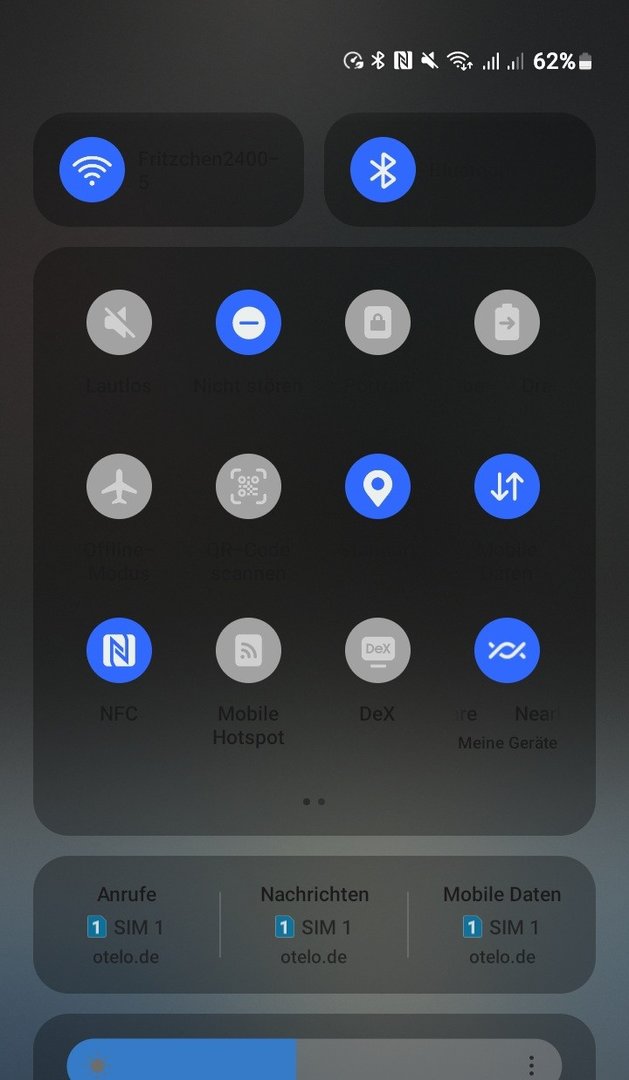This screenshot has height=1080, width=629.
Task: Enable Mobile Hotspot
Action: (x=248, y=651)
